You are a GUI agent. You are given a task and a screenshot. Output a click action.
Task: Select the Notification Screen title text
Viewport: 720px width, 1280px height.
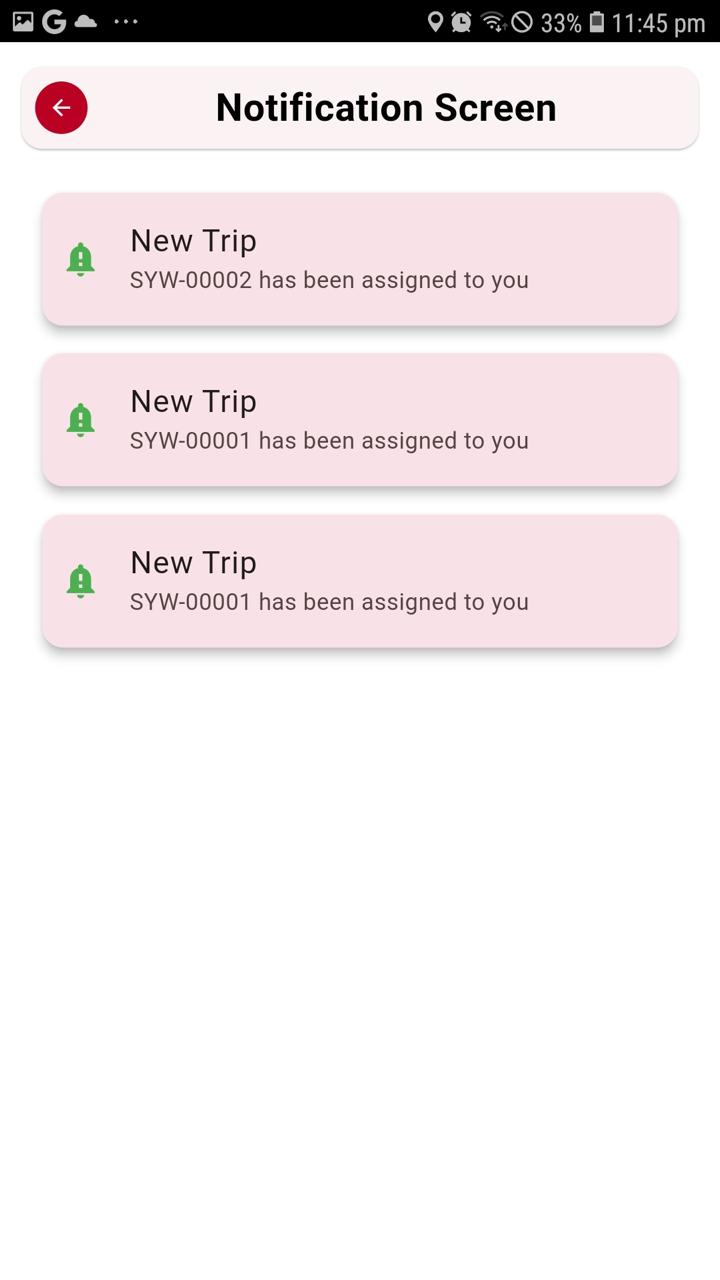[386, 107]
